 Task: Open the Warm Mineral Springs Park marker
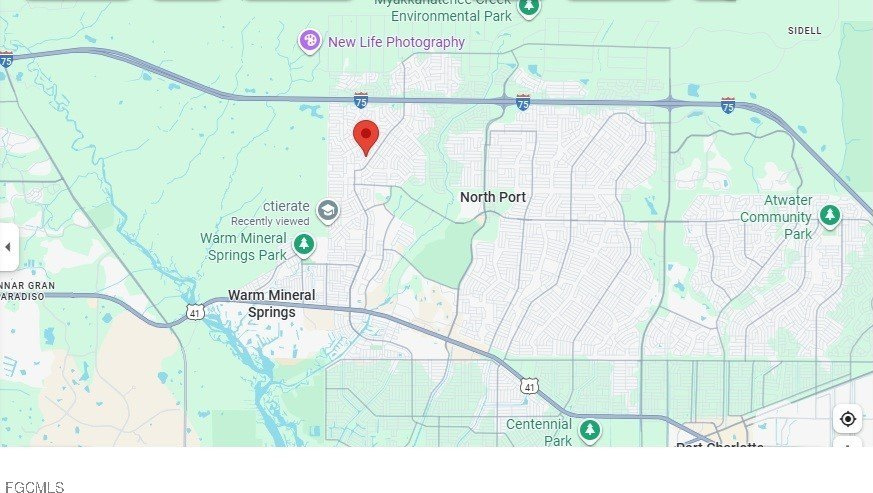click(304, 243)
